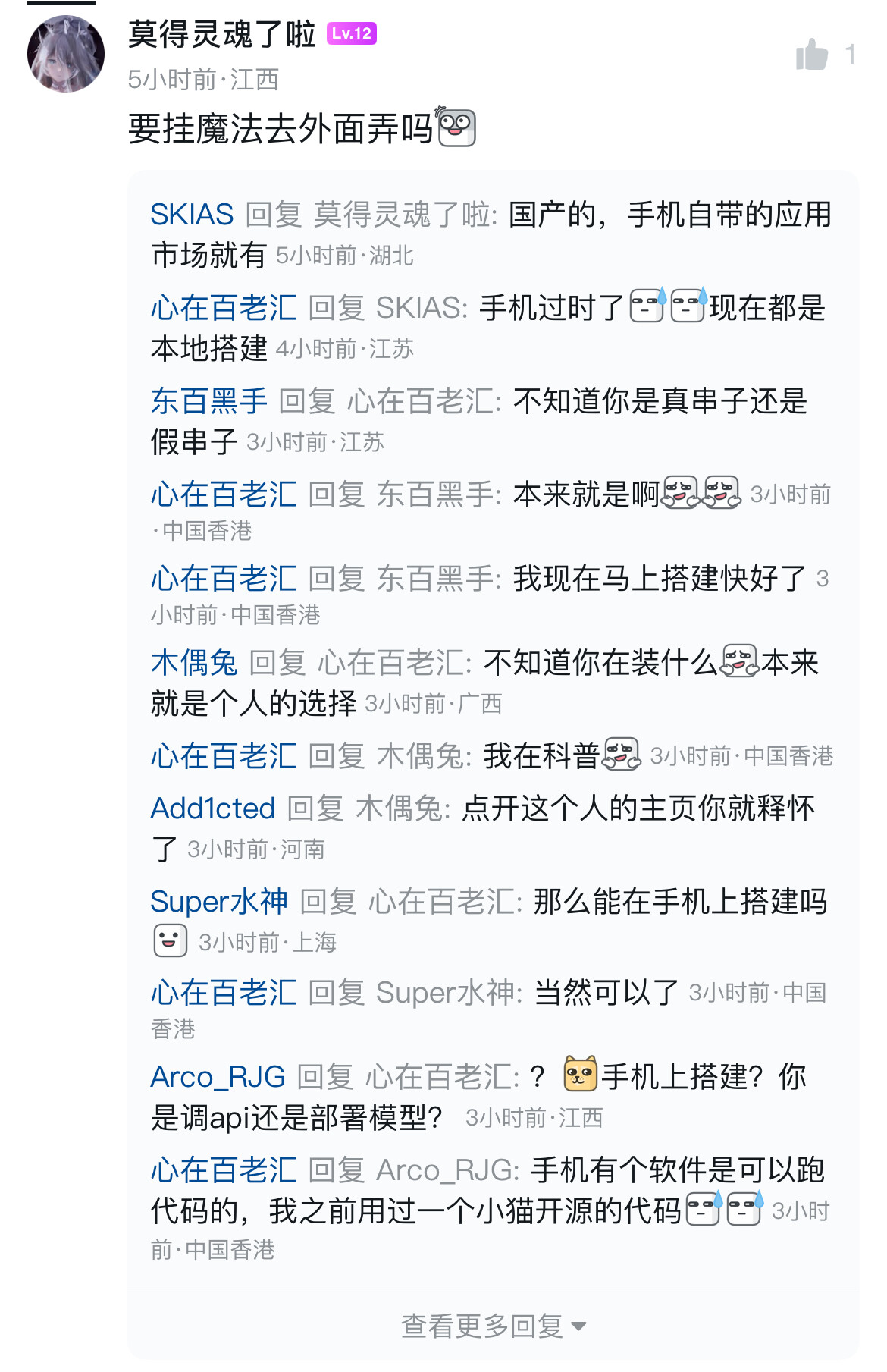Open SKIAS's profile from the reply

(x=192, y=215)
